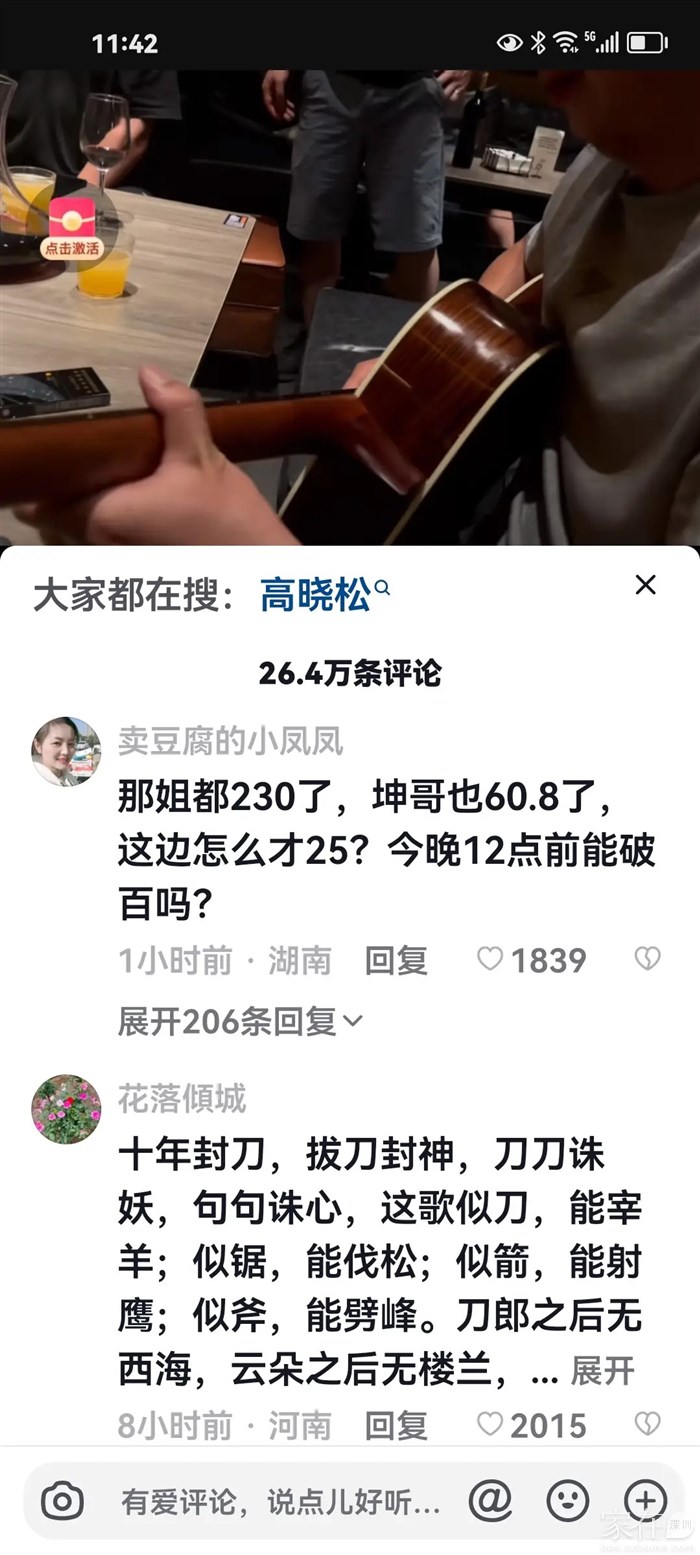Expand 花落倾城's full comment text
The height and width of the screenshot is (1555, 700).
tap(602, 1371)
